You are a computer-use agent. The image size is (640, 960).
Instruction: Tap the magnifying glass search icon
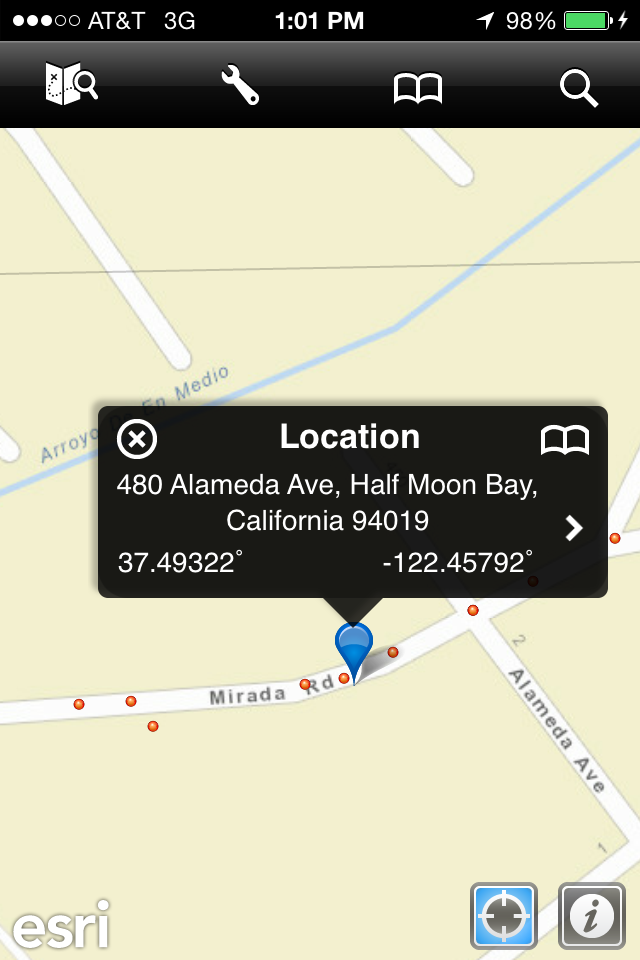pos(578,88)
